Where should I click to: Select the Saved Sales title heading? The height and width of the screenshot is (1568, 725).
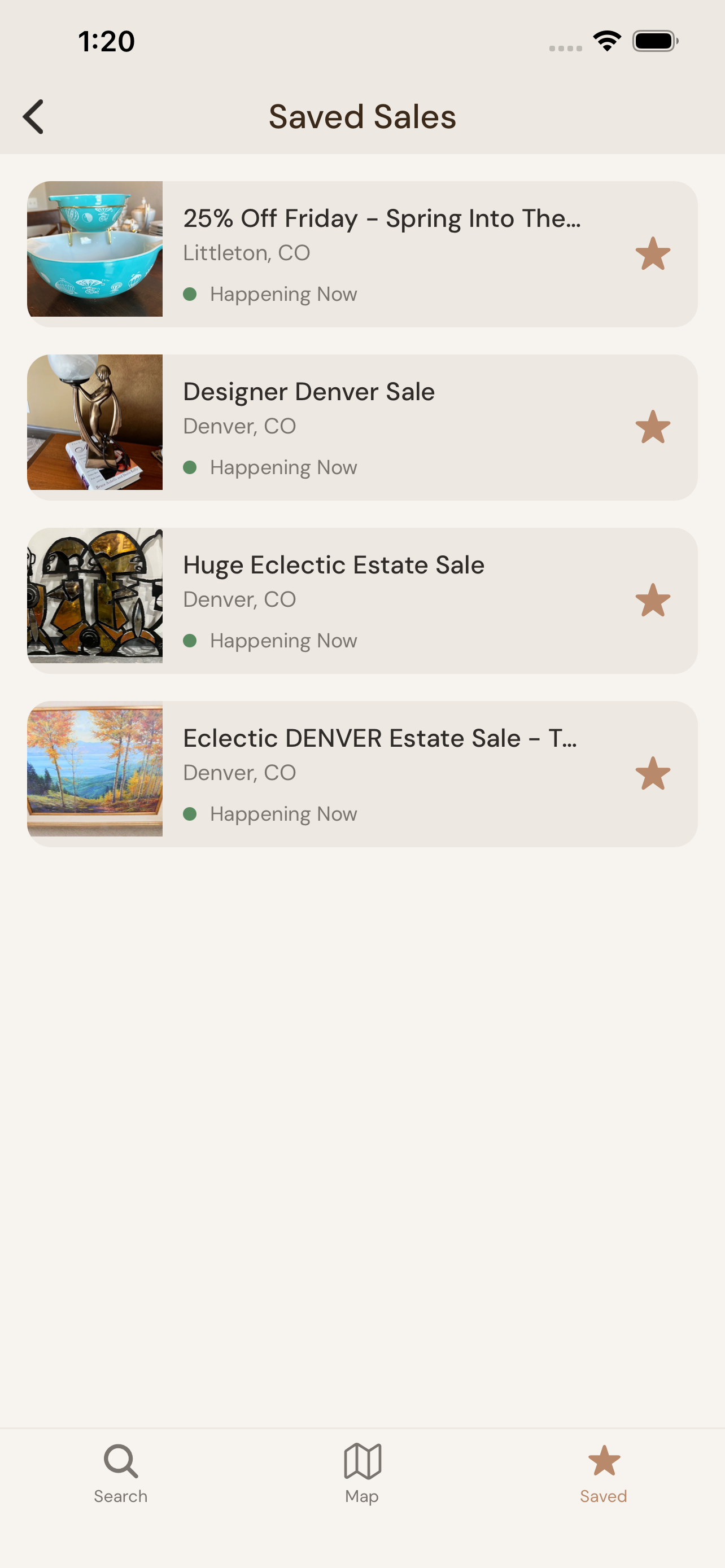coord(362,116)
